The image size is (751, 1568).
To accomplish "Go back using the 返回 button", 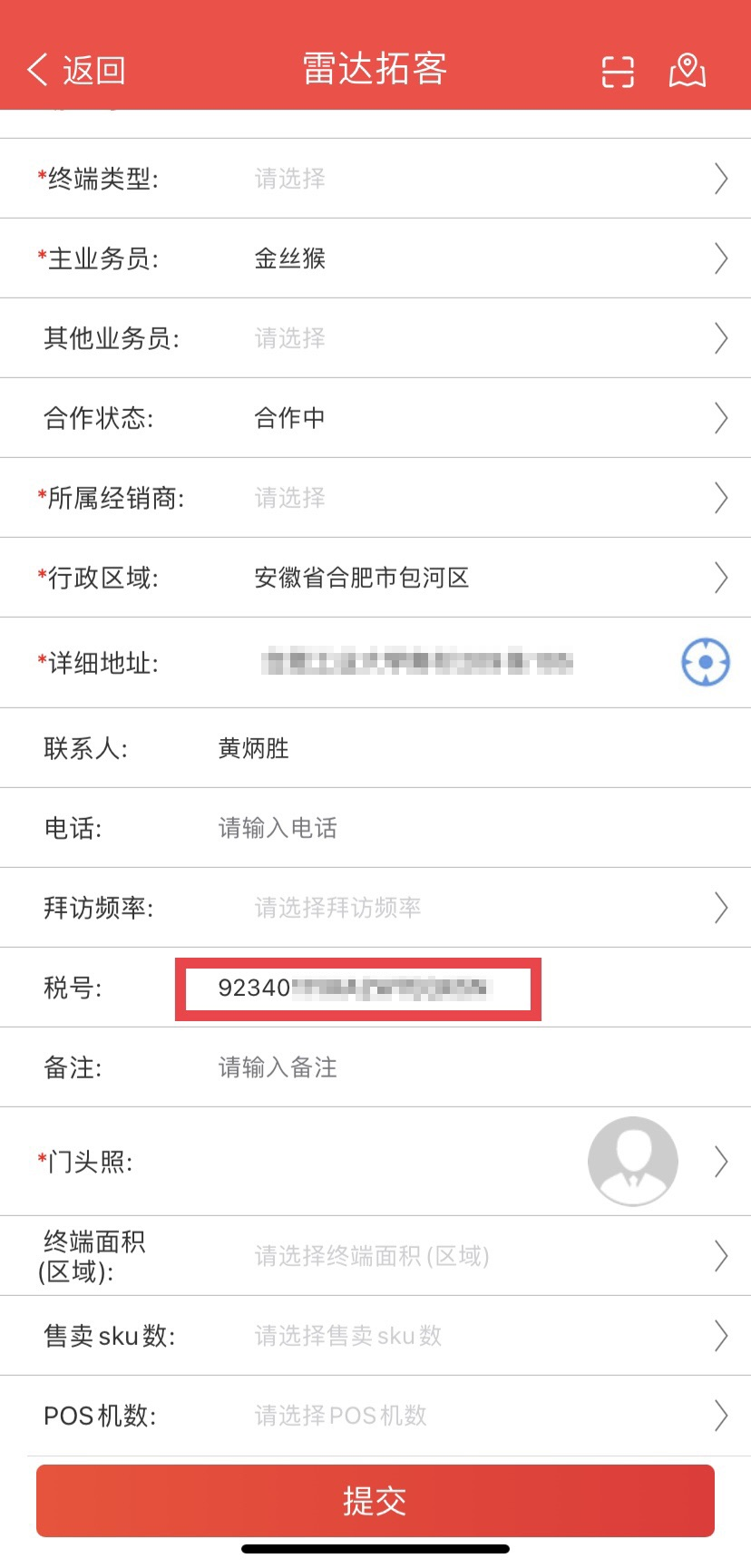I will point(76,70).
